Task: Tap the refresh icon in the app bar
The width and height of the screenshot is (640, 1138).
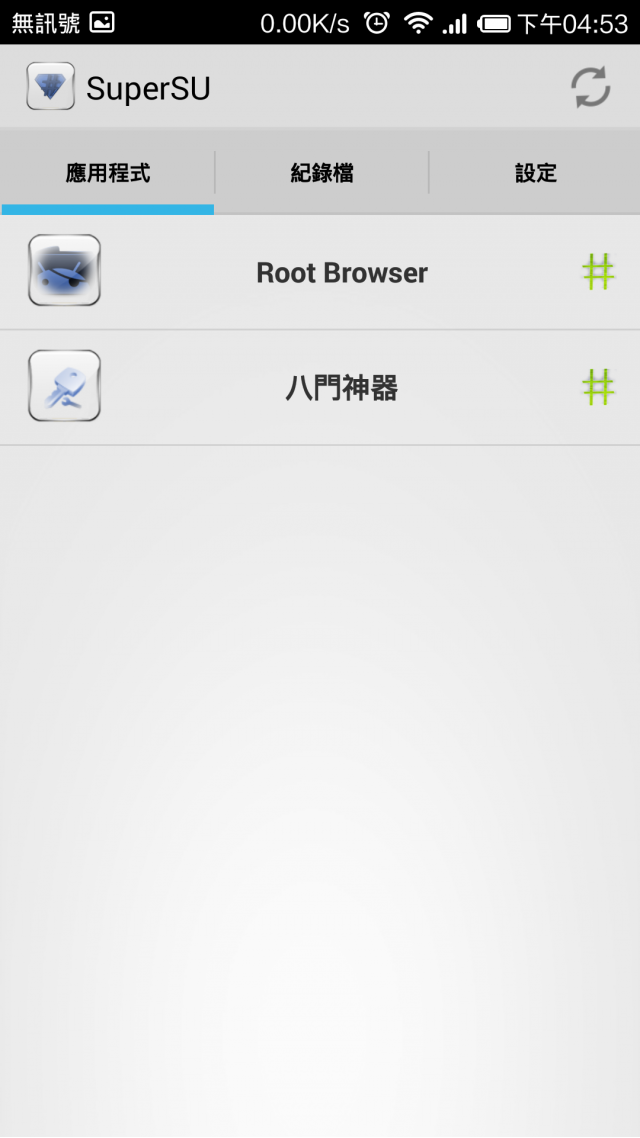Action: 591,88
